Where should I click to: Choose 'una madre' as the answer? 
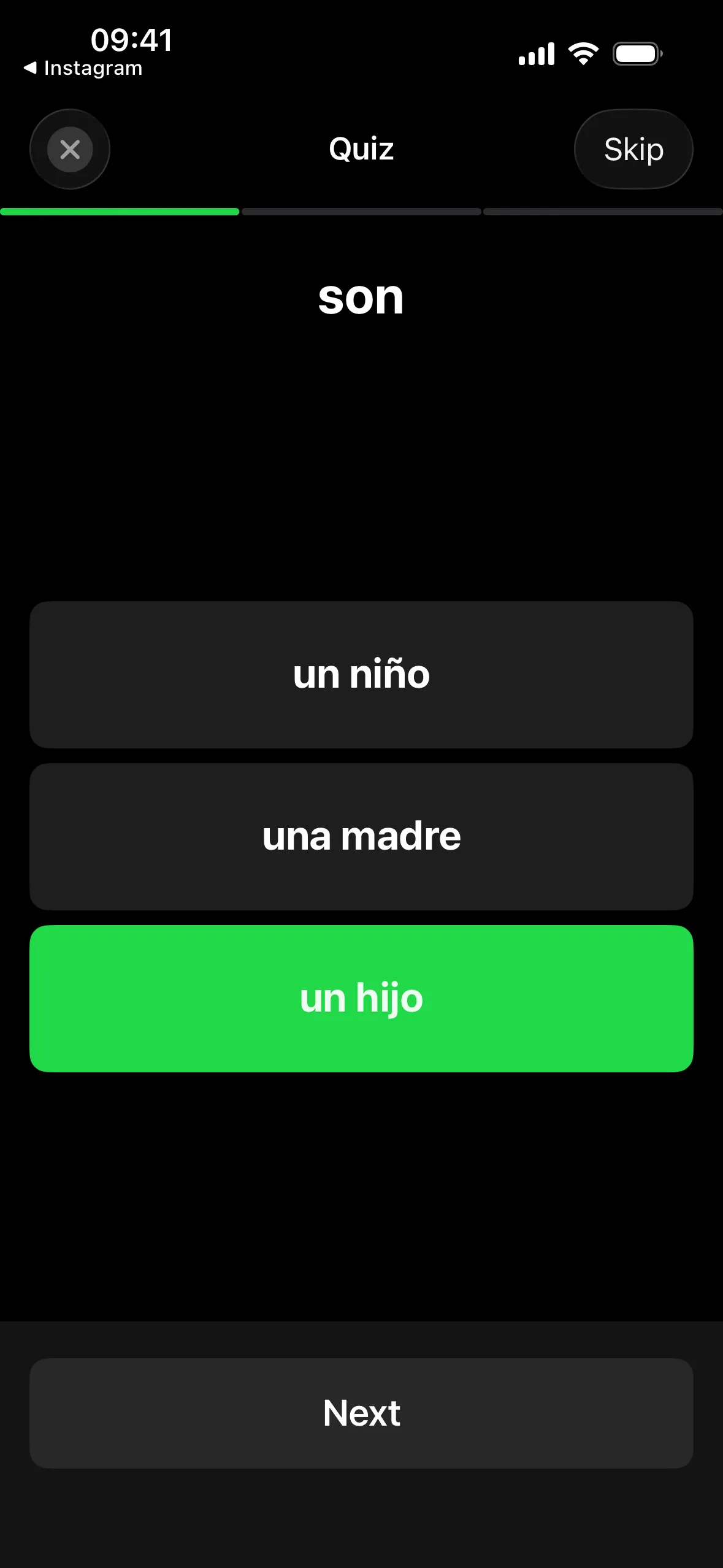361,836
